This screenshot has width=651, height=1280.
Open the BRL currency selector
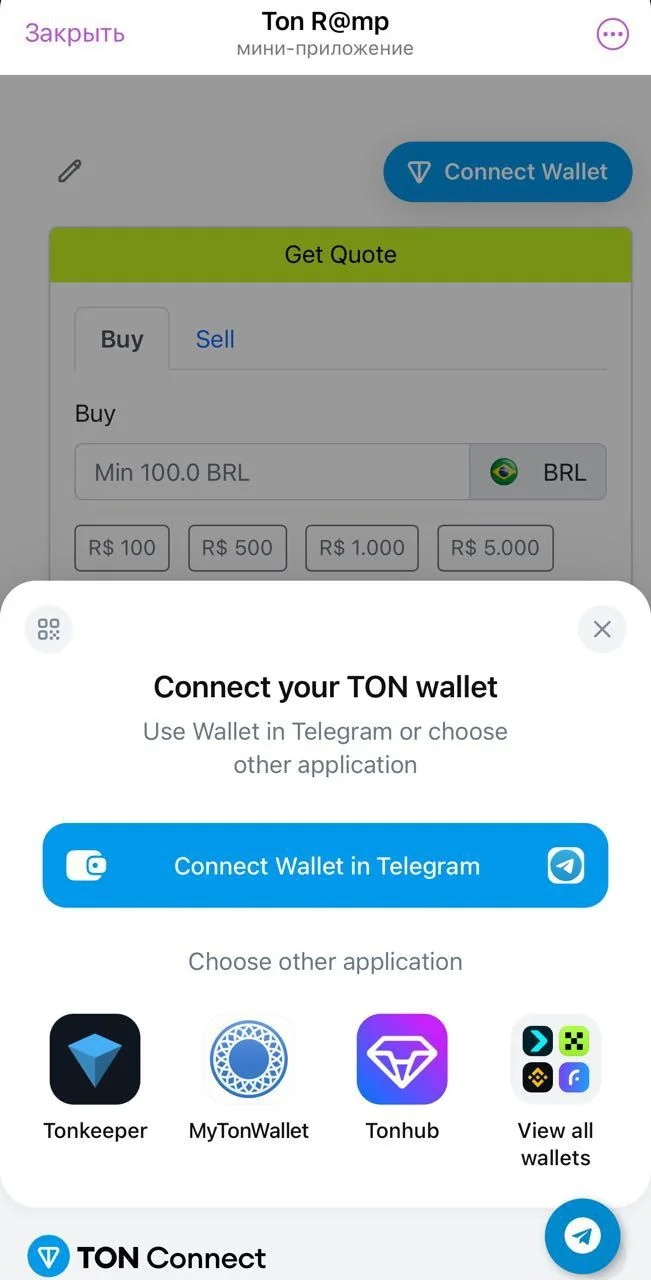538,472
